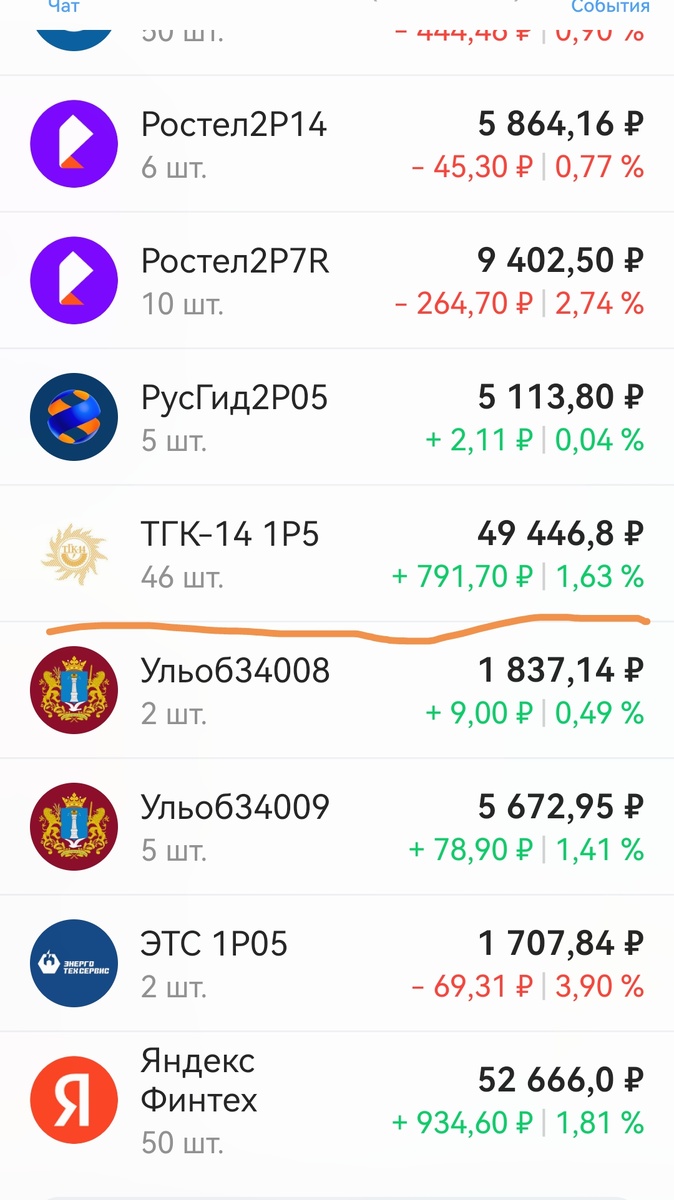Select the РусГид2Р05 holding
Viewport: 674px width, 1200px height.
[337, 417]
